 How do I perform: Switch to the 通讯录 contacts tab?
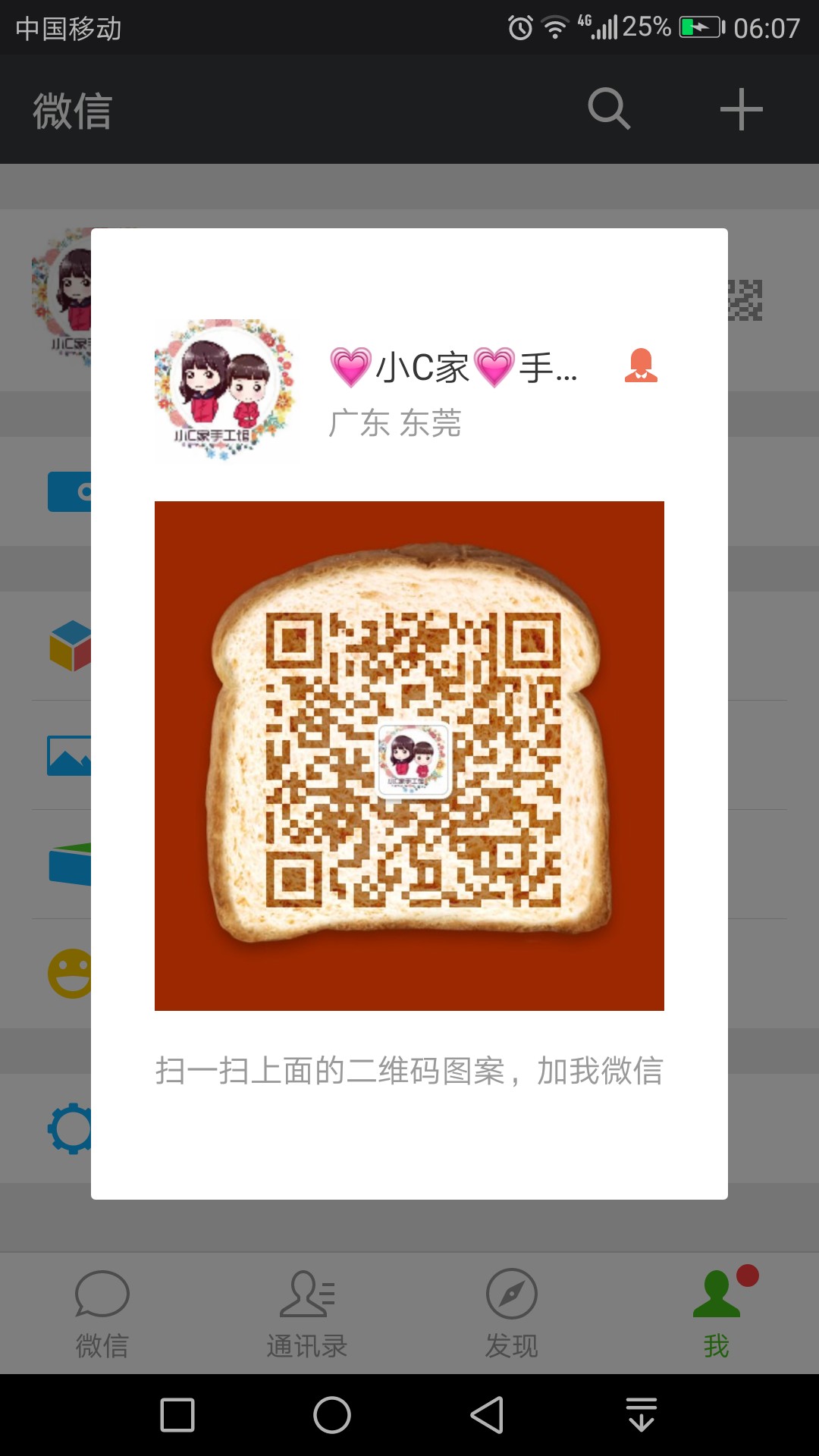tap(307, 1314)
